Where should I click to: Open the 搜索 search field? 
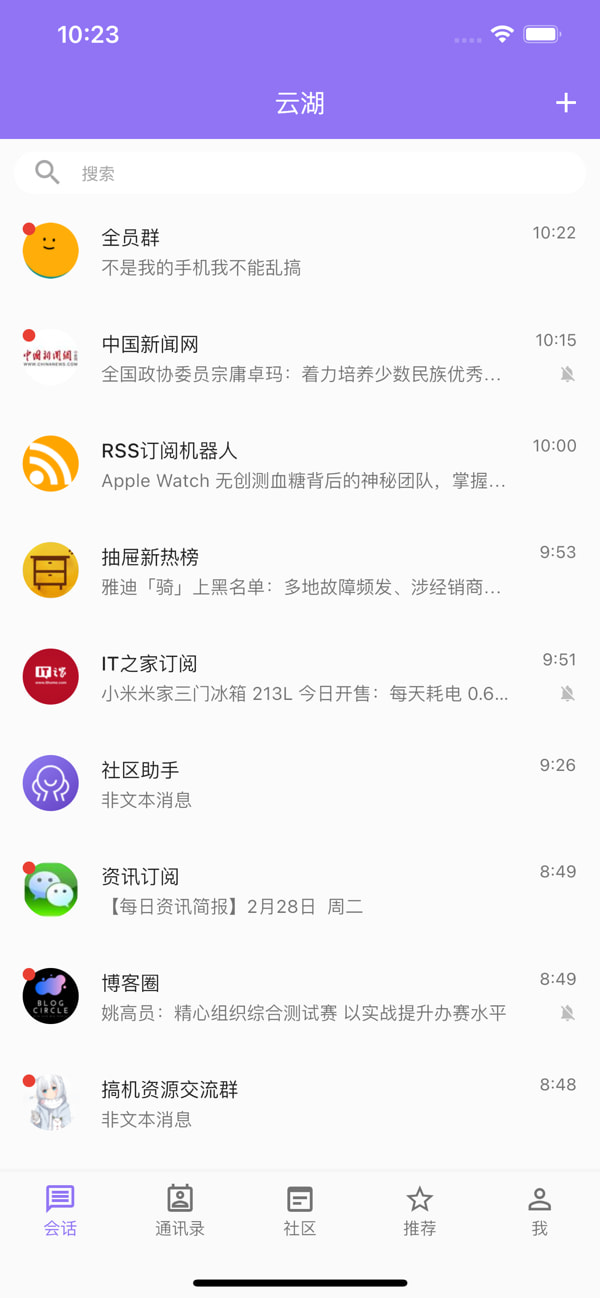click(300, 173)
